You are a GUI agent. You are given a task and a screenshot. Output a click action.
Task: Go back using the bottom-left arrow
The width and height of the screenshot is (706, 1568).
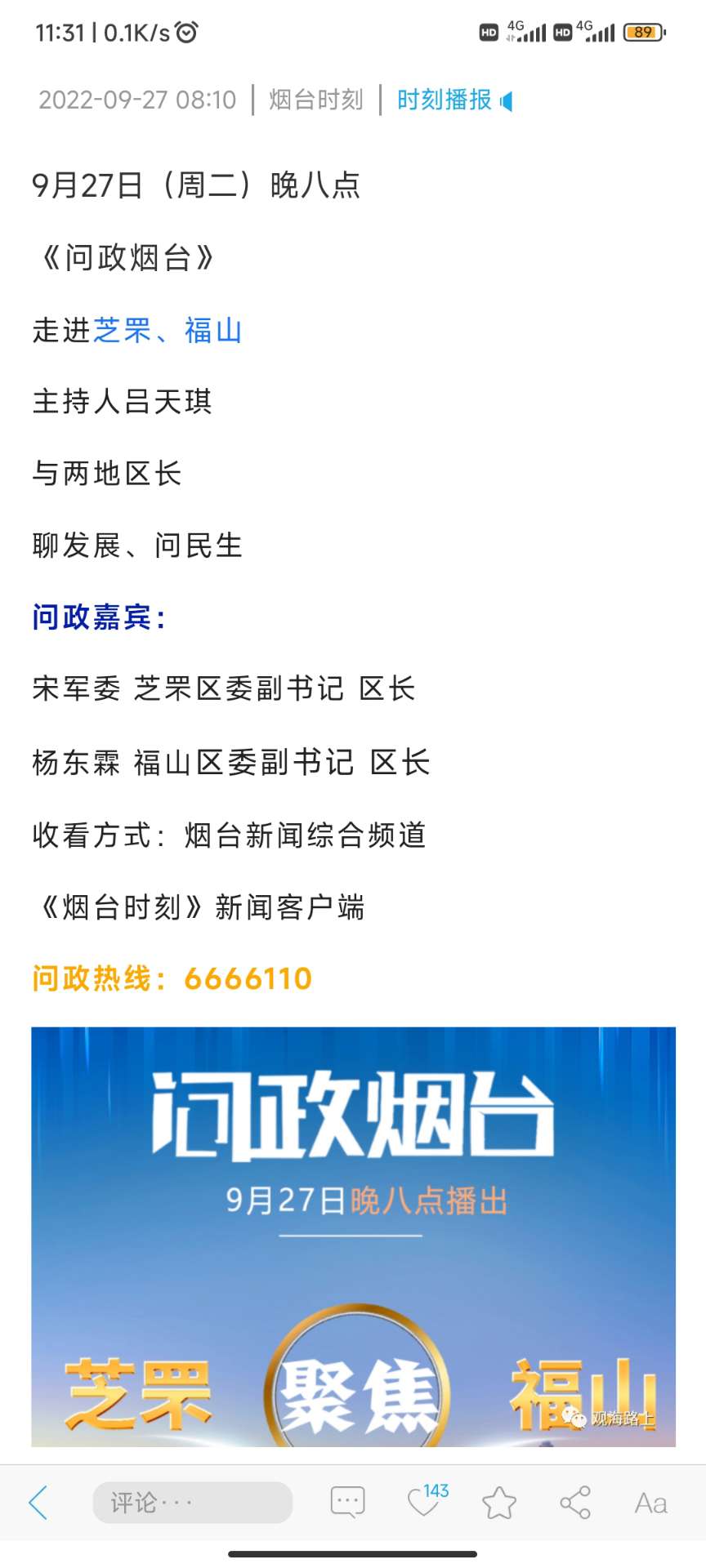(x=38, y=1503)
